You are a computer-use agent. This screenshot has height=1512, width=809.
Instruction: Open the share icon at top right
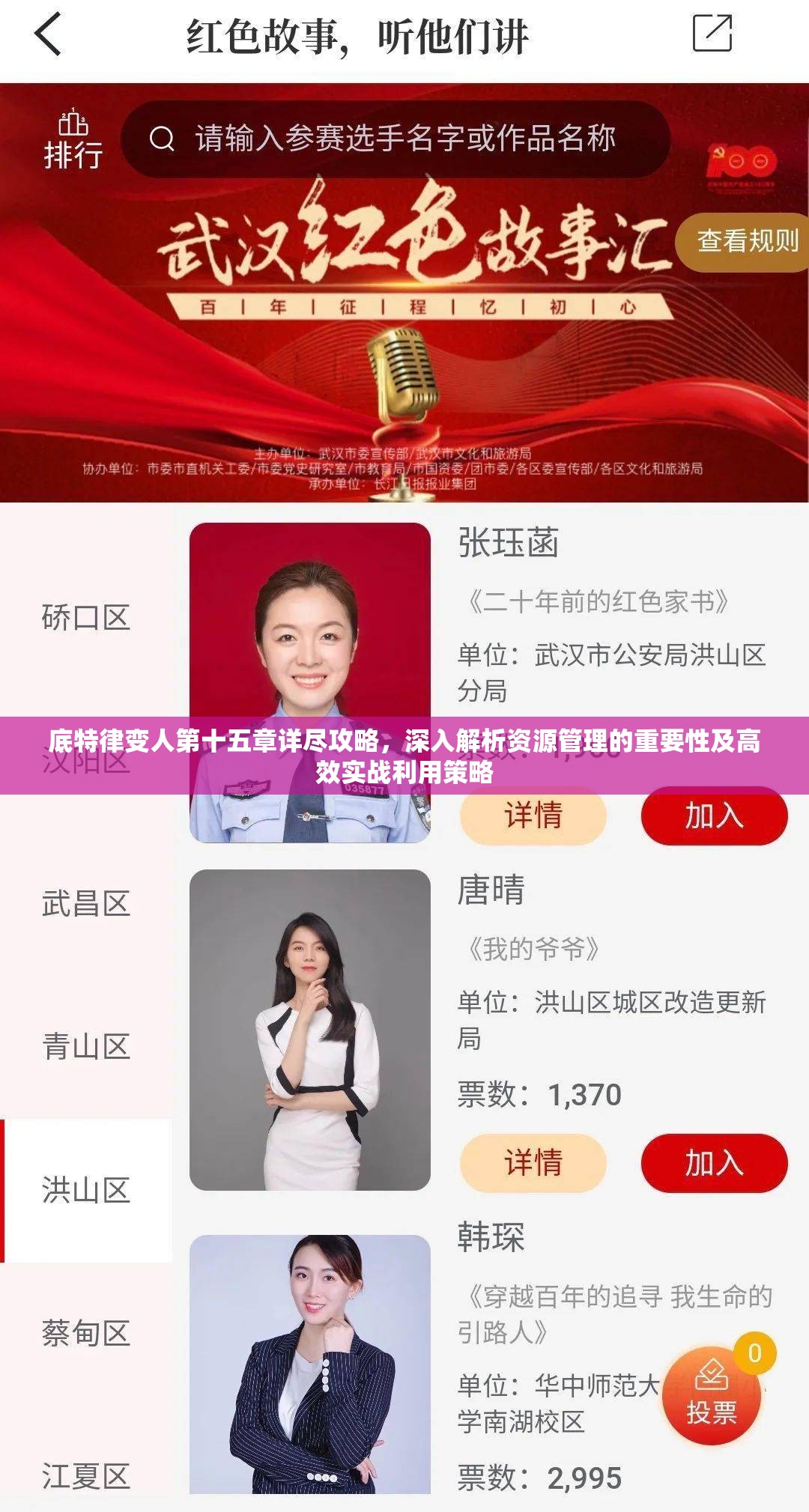(712, 33)
